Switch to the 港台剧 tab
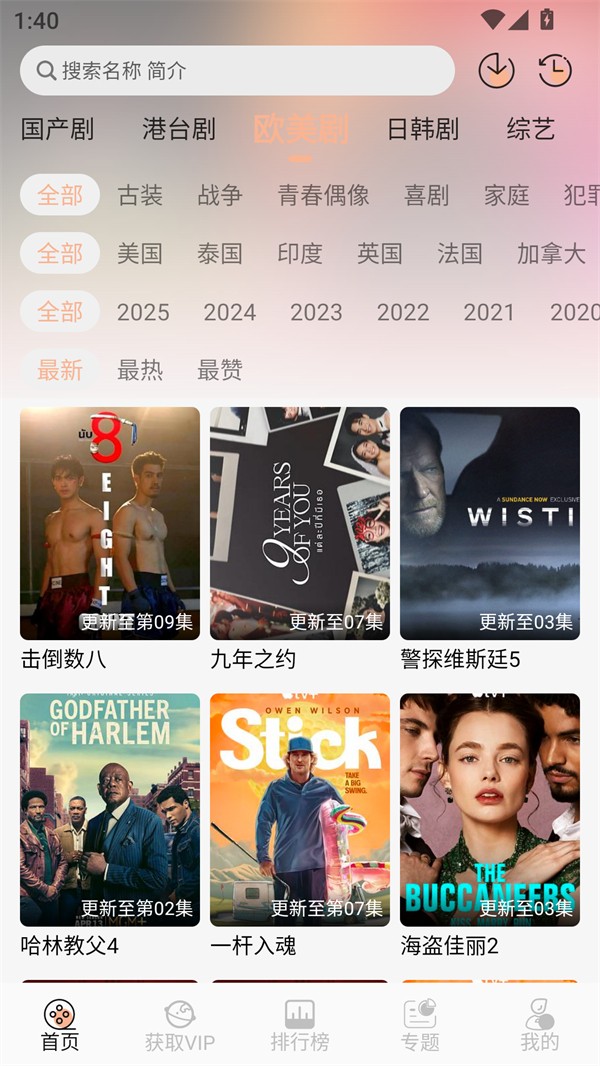Screen dimensions: 600x1066 [179, 129]
